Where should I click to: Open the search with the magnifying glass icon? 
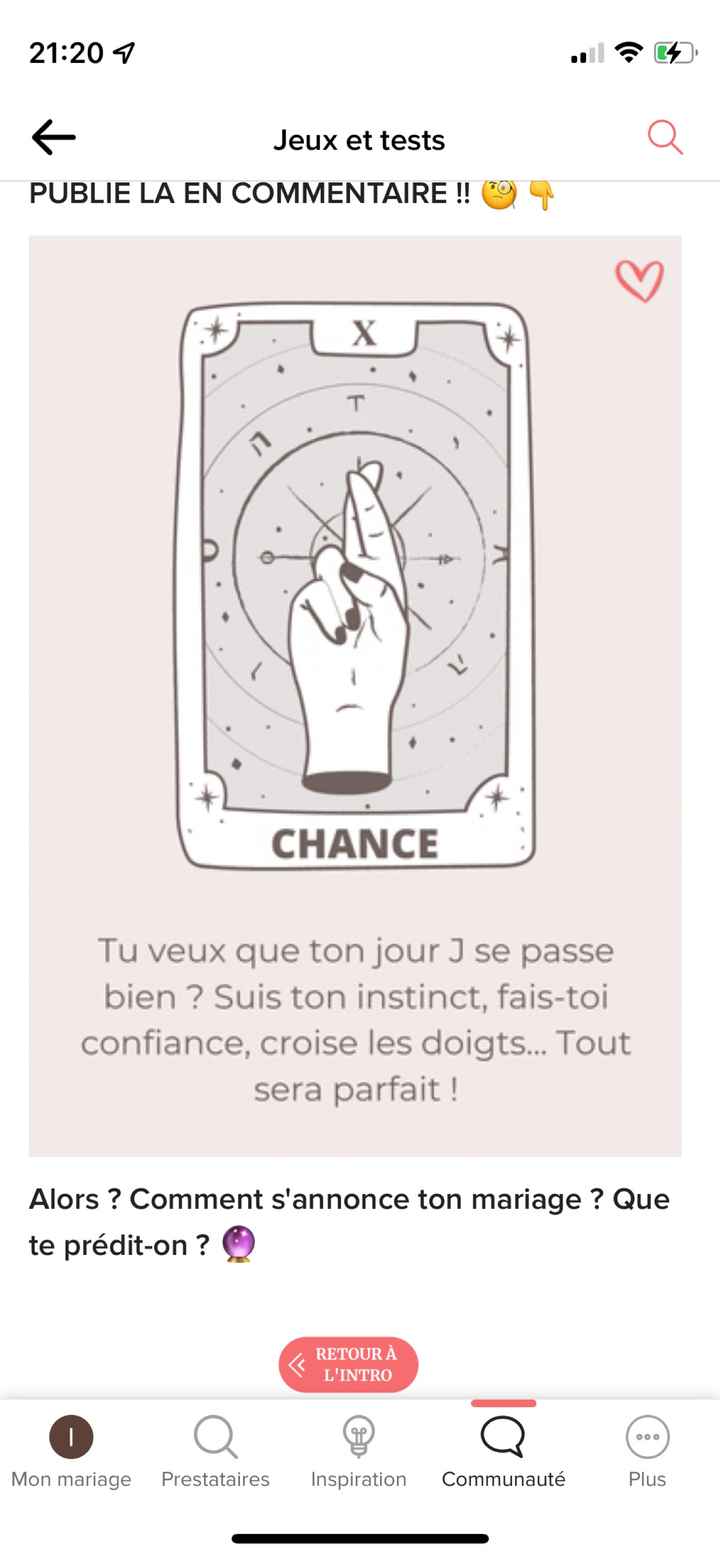[663, 138]
